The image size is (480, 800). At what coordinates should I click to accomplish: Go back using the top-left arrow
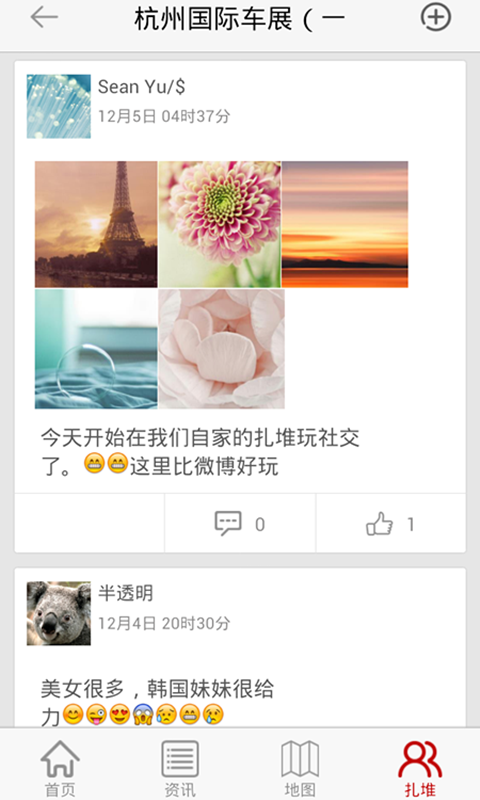click(44, 18)
